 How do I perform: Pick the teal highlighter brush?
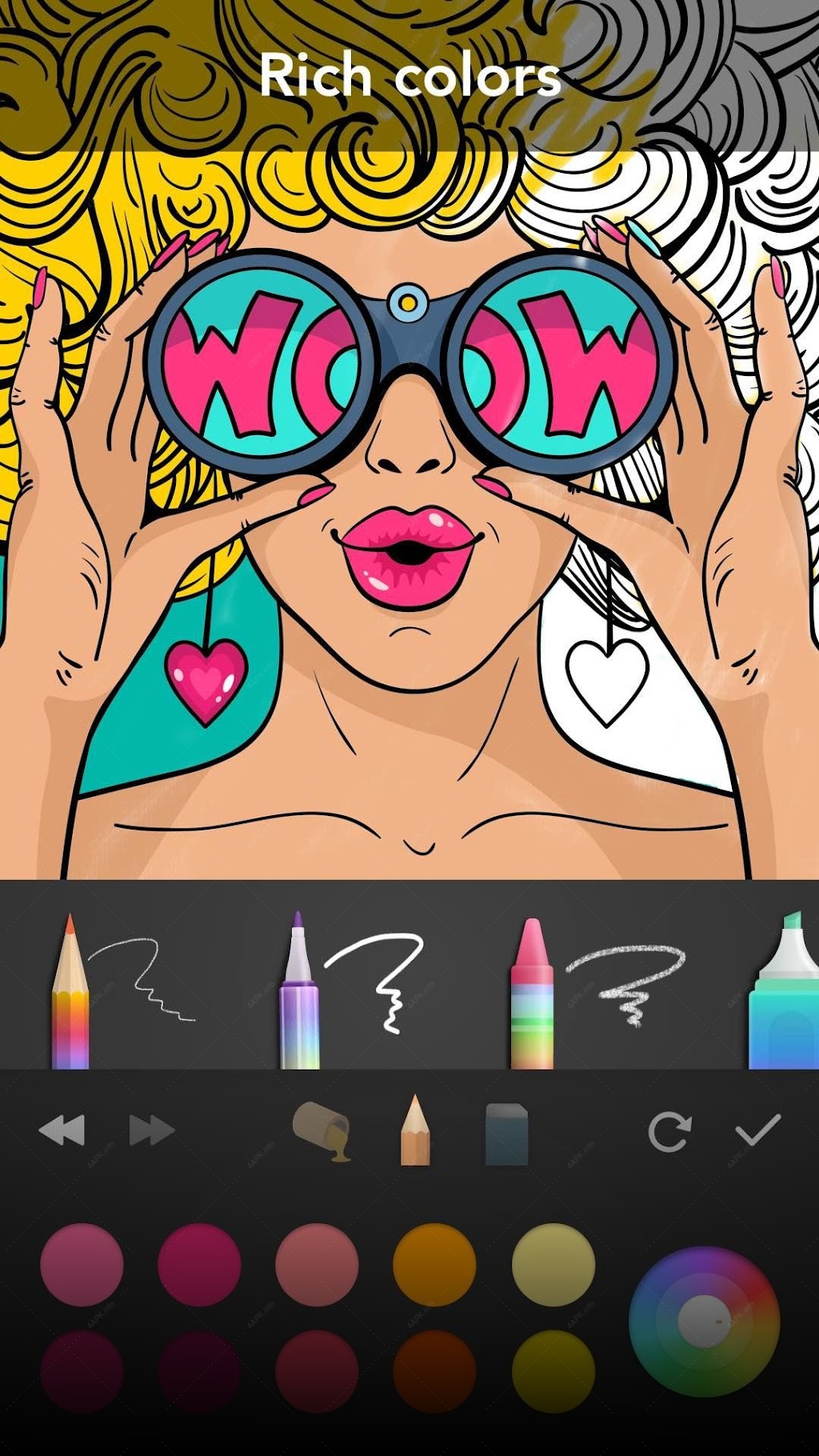(785, 990)
